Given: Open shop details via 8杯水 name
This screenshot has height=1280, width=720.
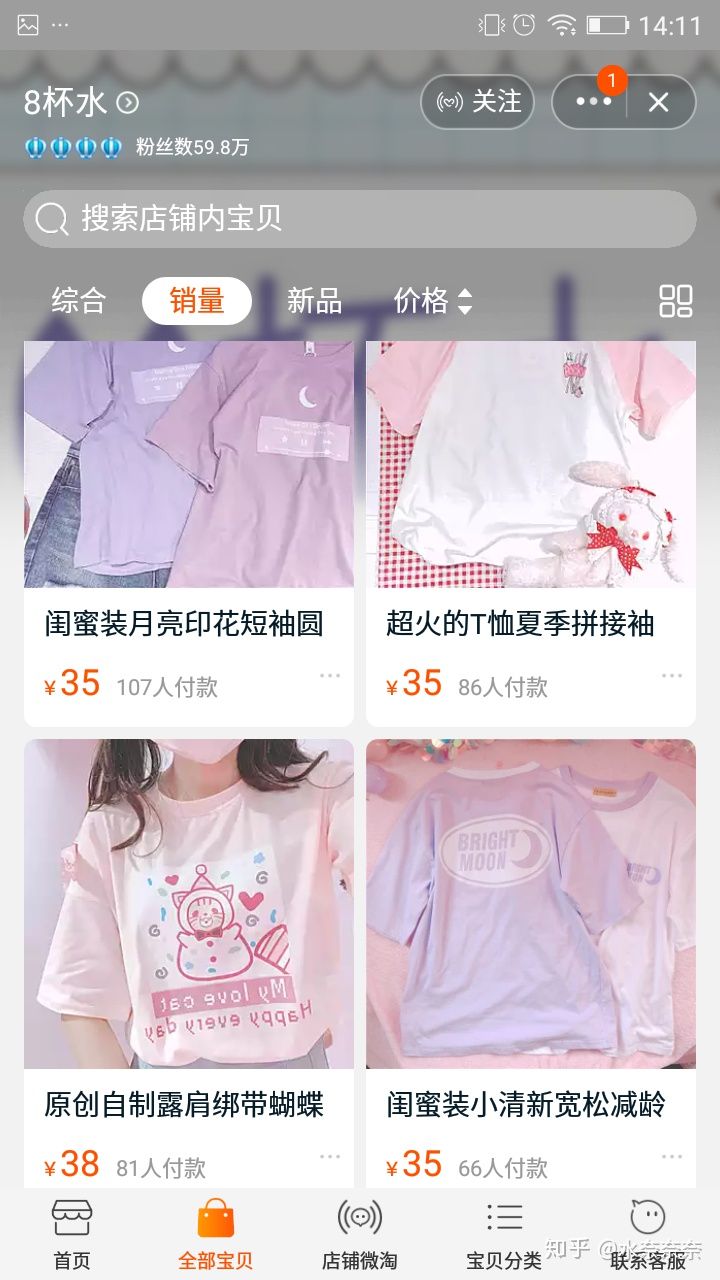Looking at the screenshot, I should point(80,102).
